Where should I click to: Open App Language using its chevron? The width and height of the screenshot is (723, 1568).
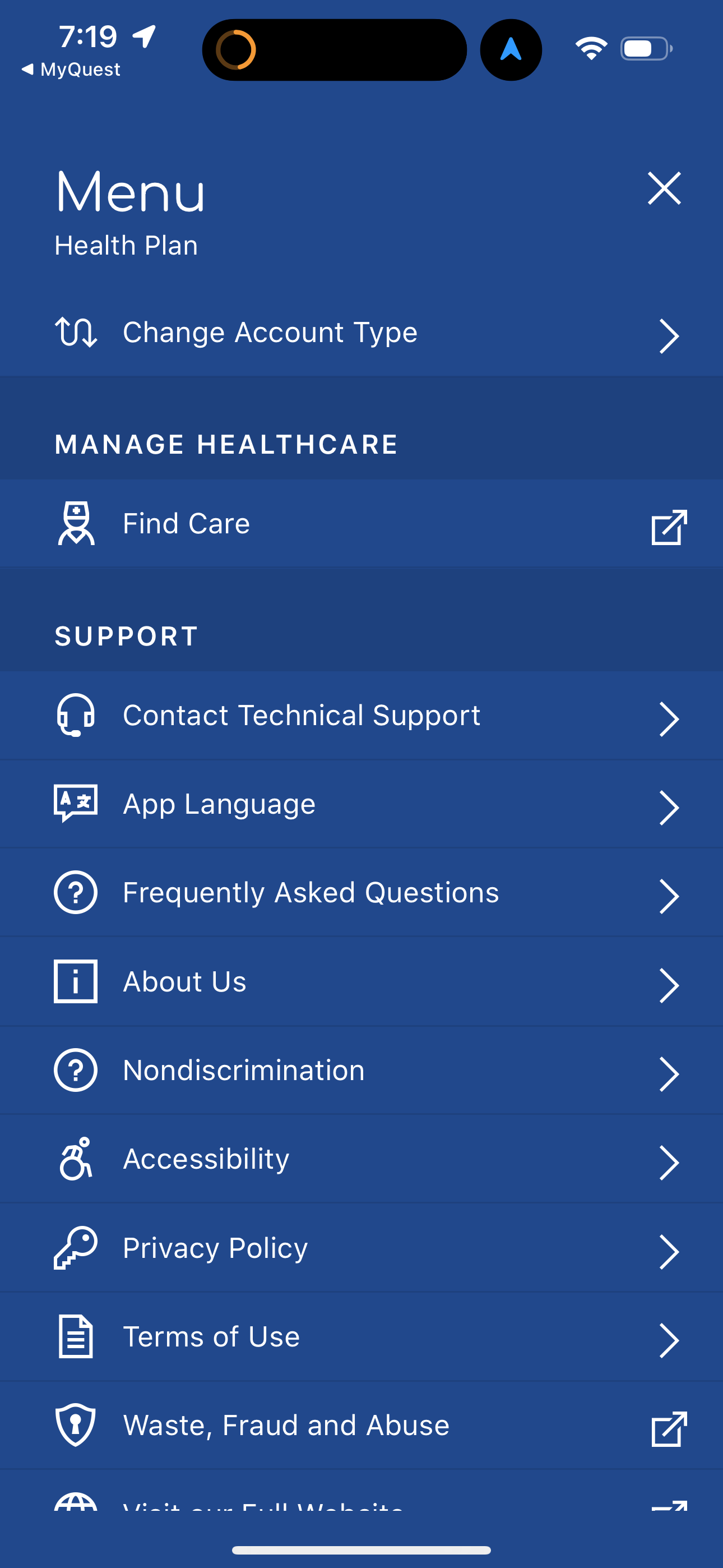coord(670,807)
